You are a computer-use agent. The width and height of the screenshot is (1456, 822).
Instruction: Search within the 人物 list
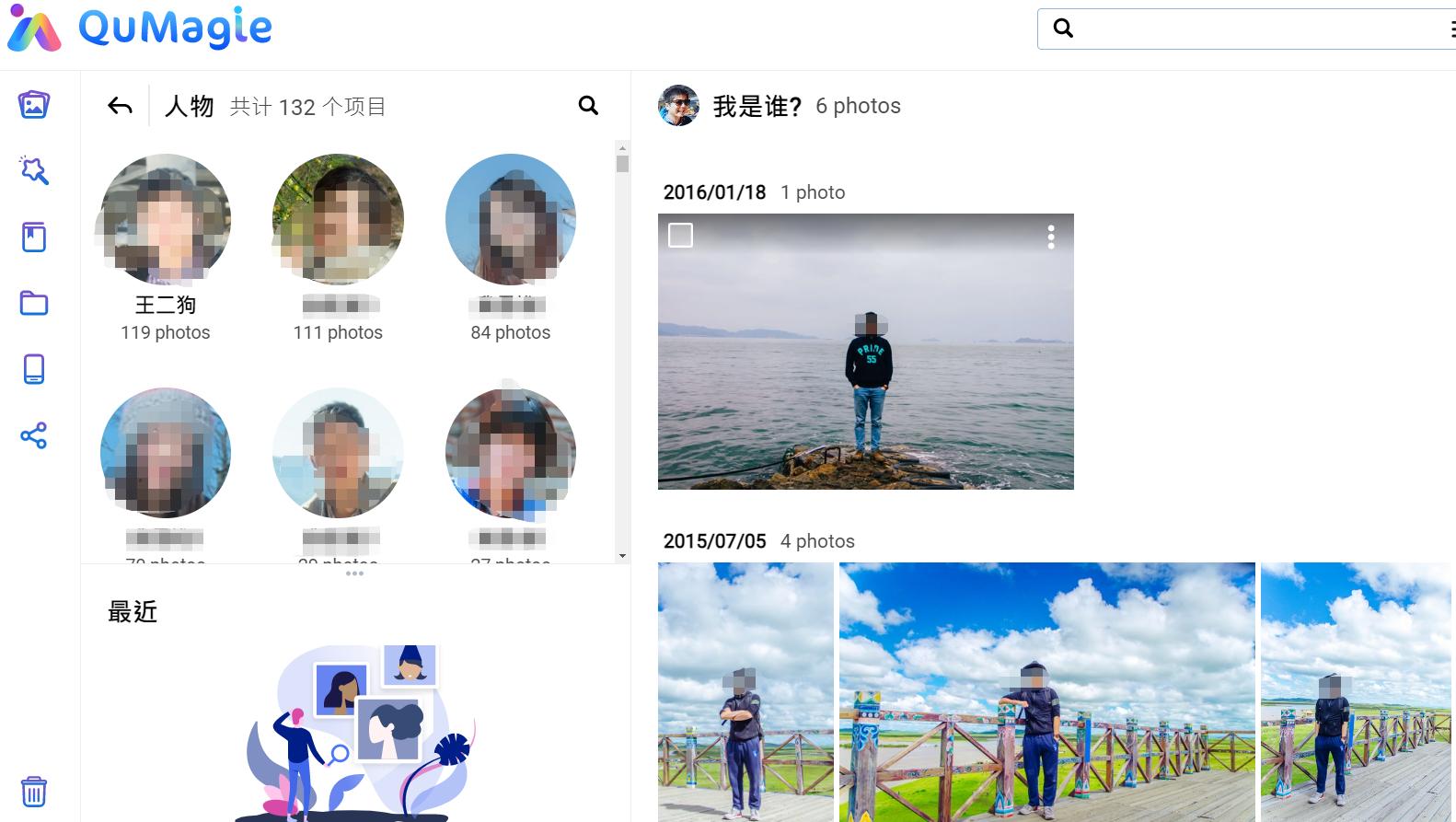pos(588,106)
